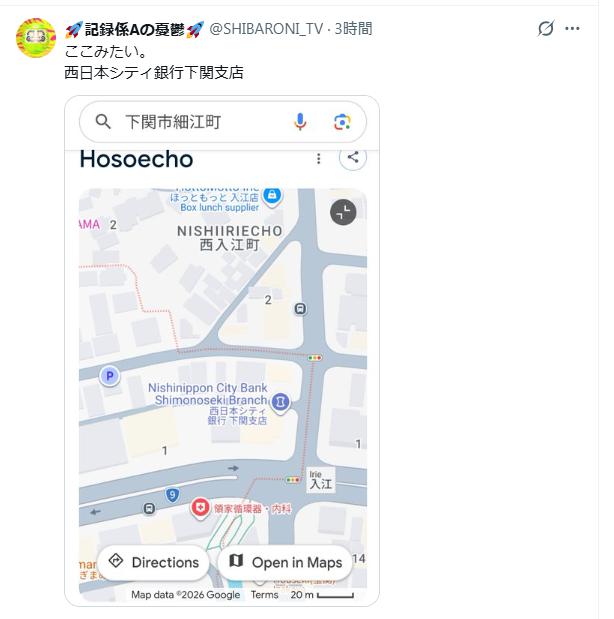
Task: Open the post via its 3時間 timestamp
Action: click(354, 29)
